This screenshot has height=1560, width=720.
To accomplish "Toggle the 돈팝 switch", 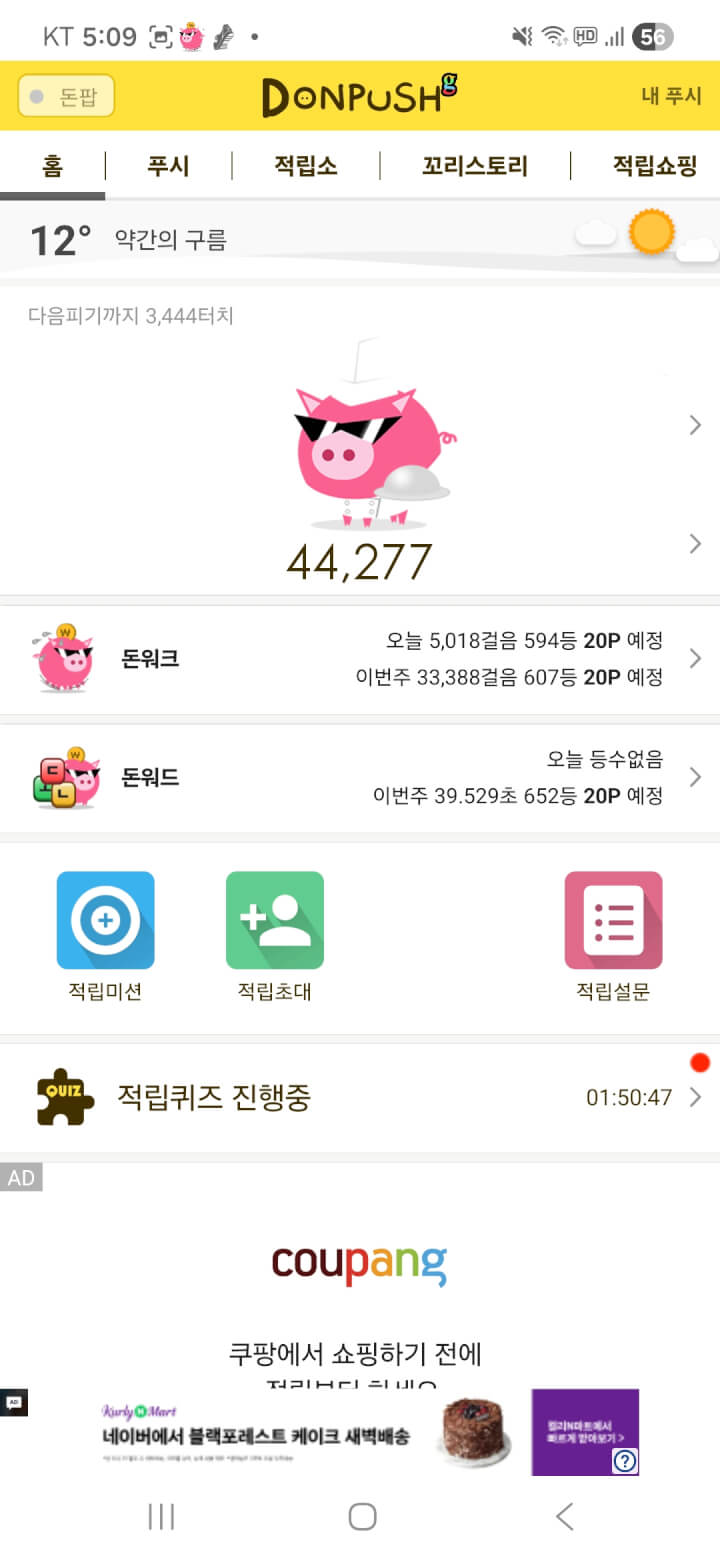I will click(66, 96).
